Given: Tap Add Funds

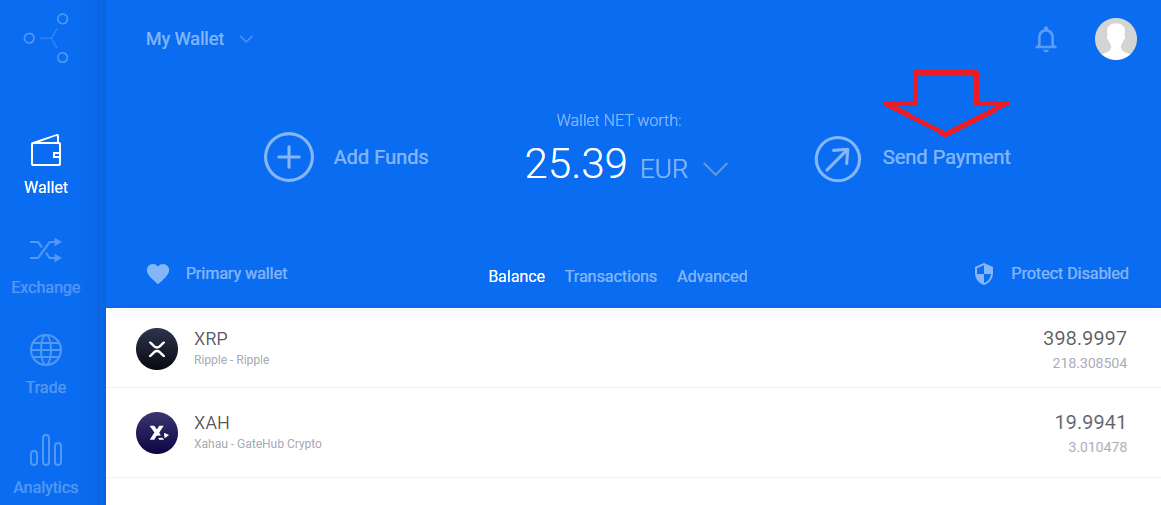Looking at the screenshot, I should (x=346, y=158).
